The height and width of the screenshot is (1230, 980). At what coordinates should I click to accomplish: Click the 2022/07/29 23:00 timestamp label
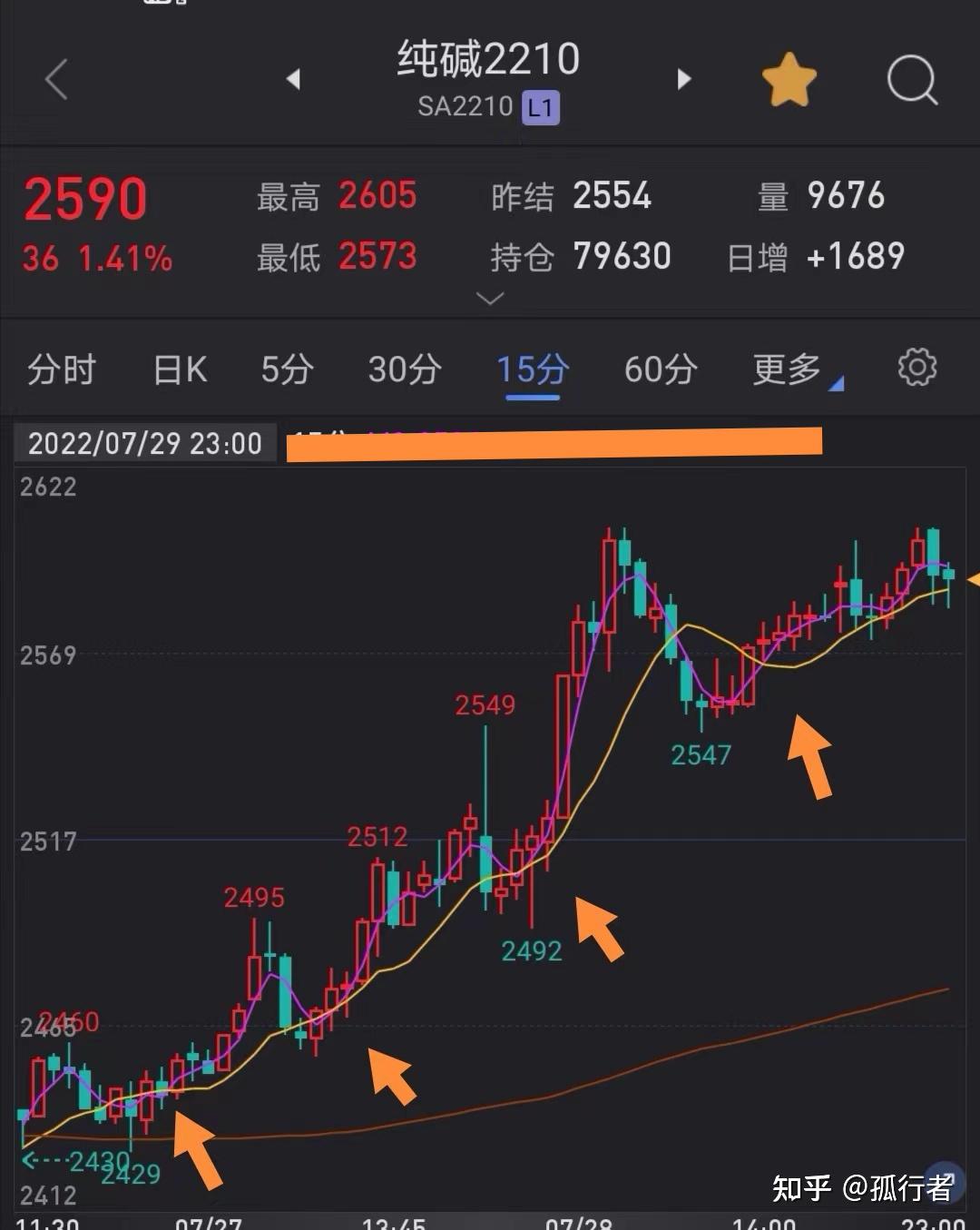click(145, 443)
